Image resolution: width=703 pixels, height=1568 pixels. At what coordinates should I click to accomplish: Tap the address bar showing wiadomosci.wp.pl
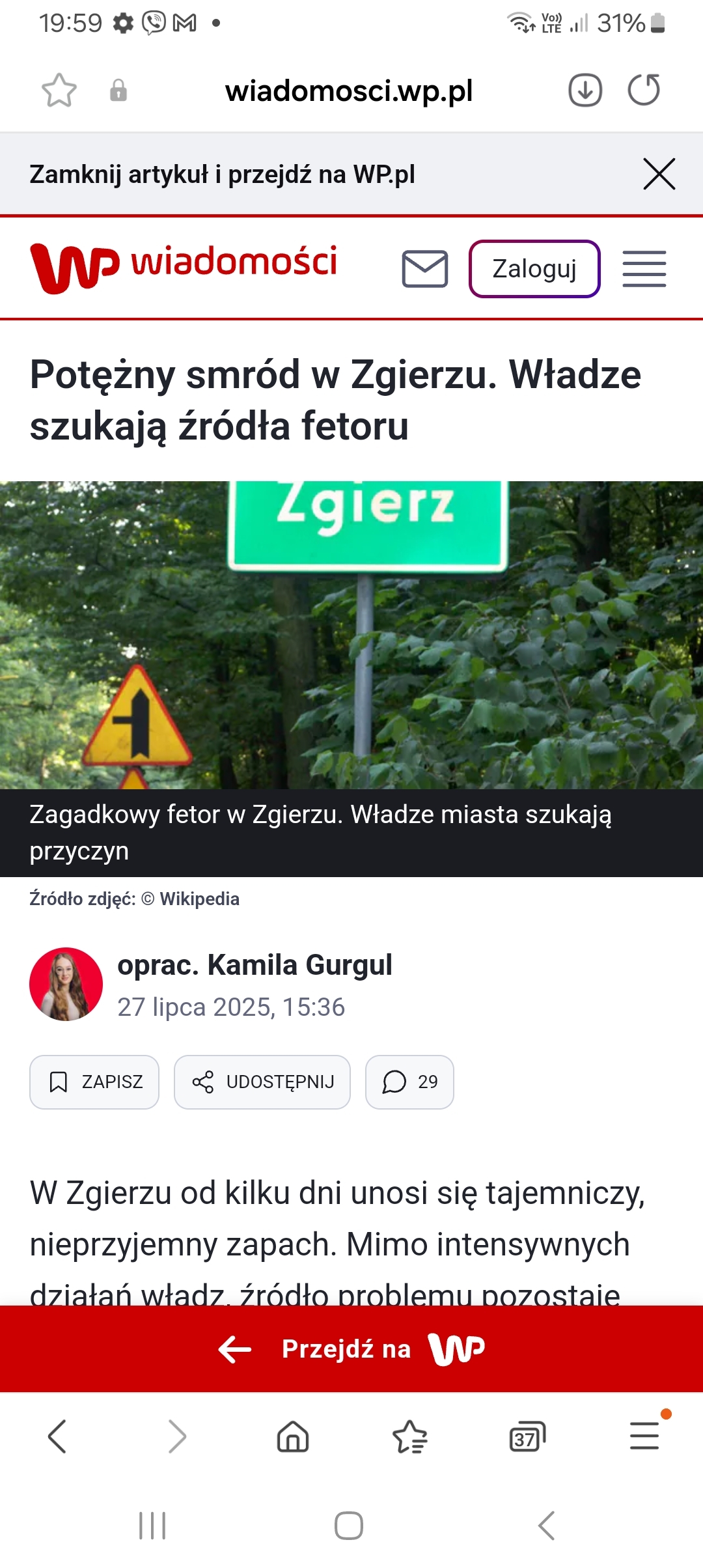(349, 91)
